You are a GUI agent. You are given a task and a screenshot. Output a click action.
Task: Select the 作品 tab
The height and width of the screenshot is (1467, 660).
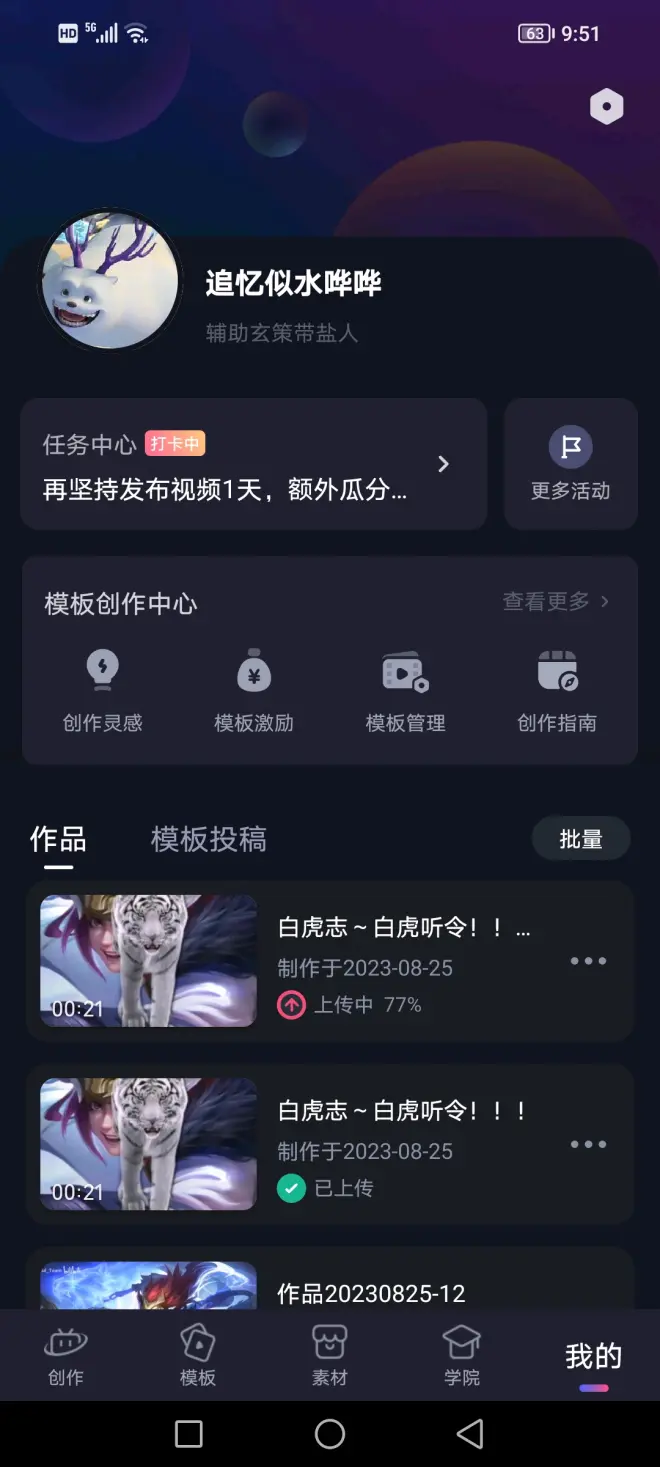point(58,839)
